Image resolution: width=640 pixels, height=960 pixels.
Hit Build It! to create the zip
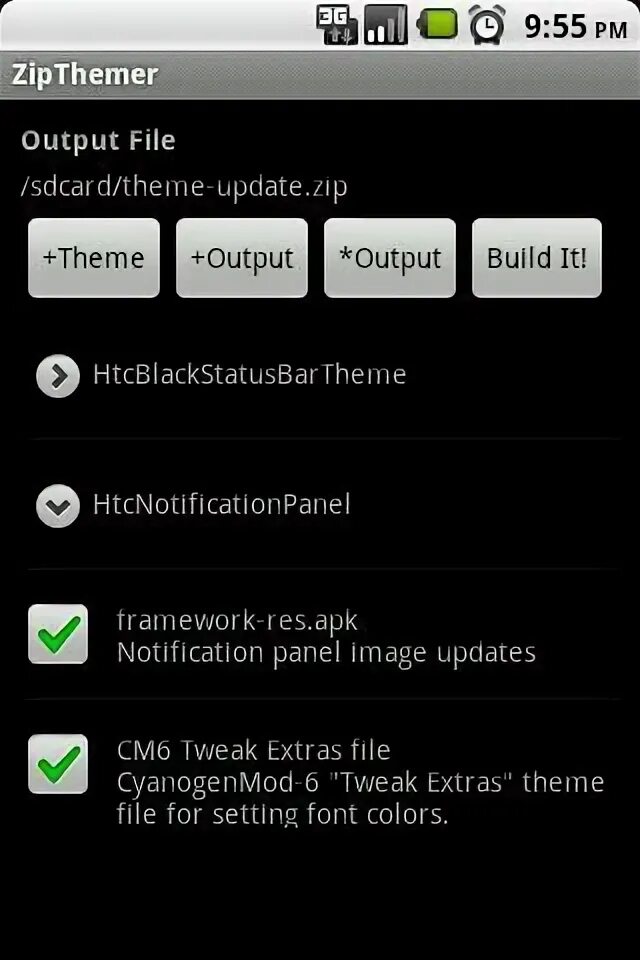[x=537, y=258]
